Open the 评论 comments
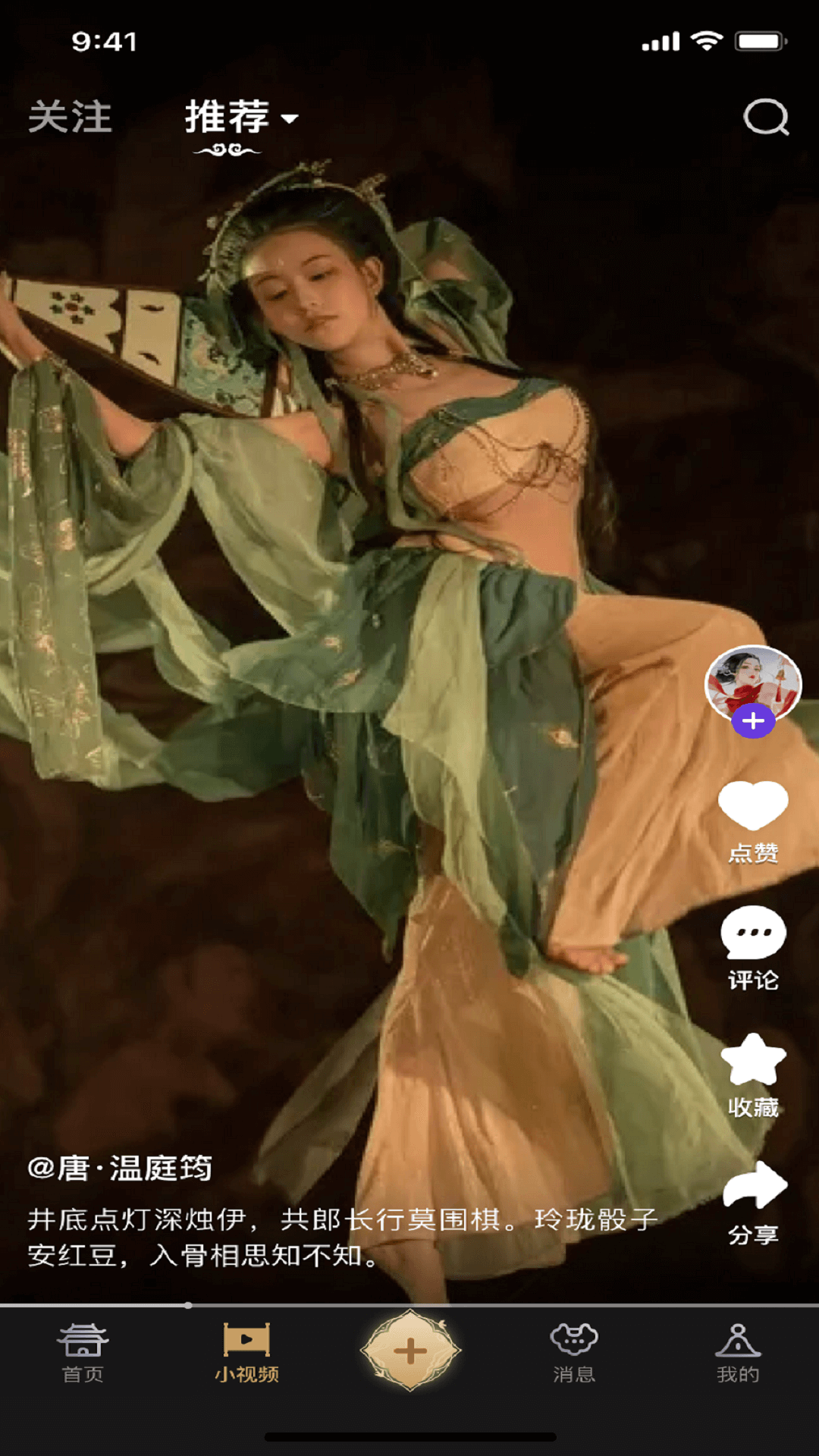Screen dimensions: 819x1456 [753, 934]
